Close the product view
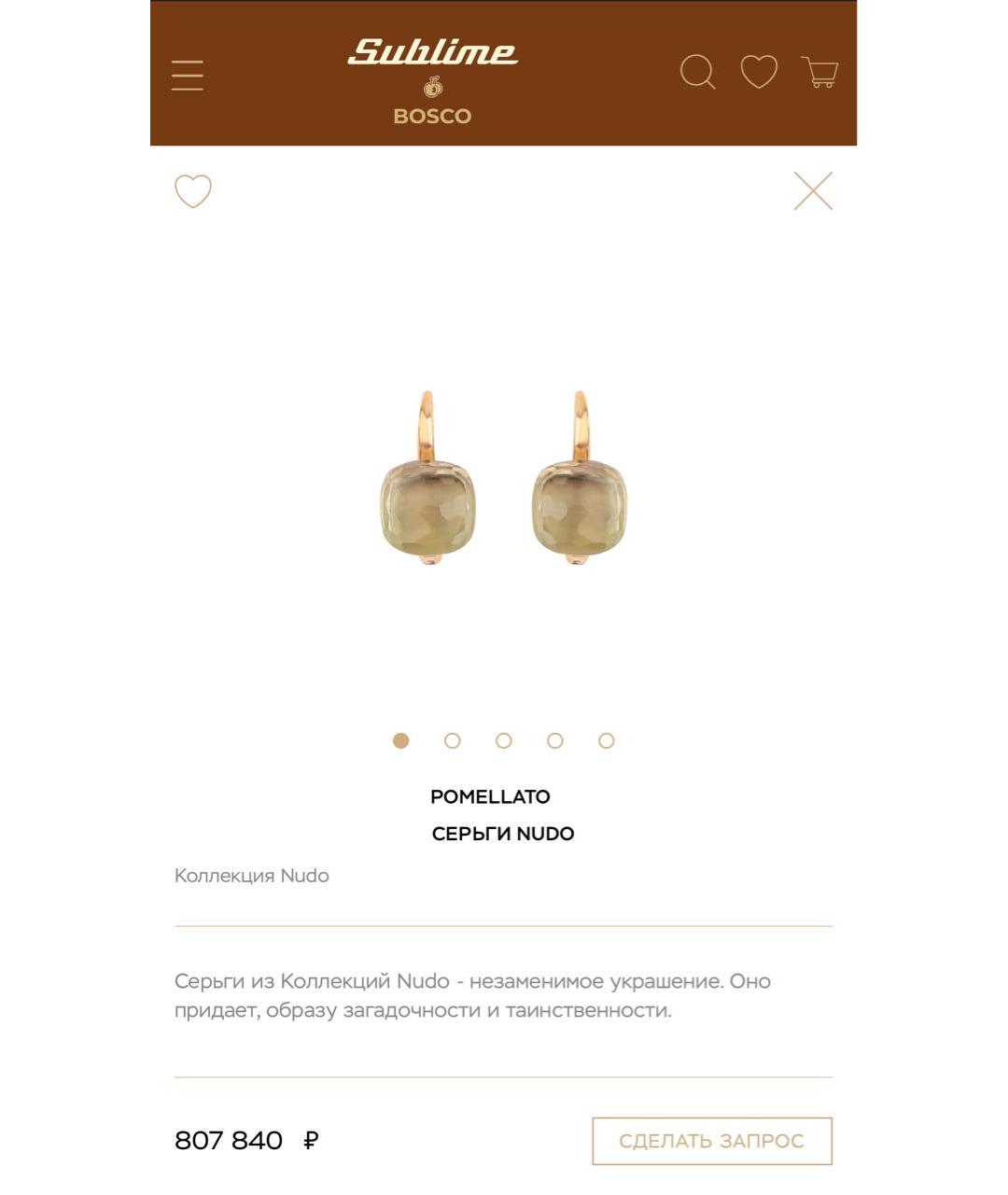 coord(813,191)
